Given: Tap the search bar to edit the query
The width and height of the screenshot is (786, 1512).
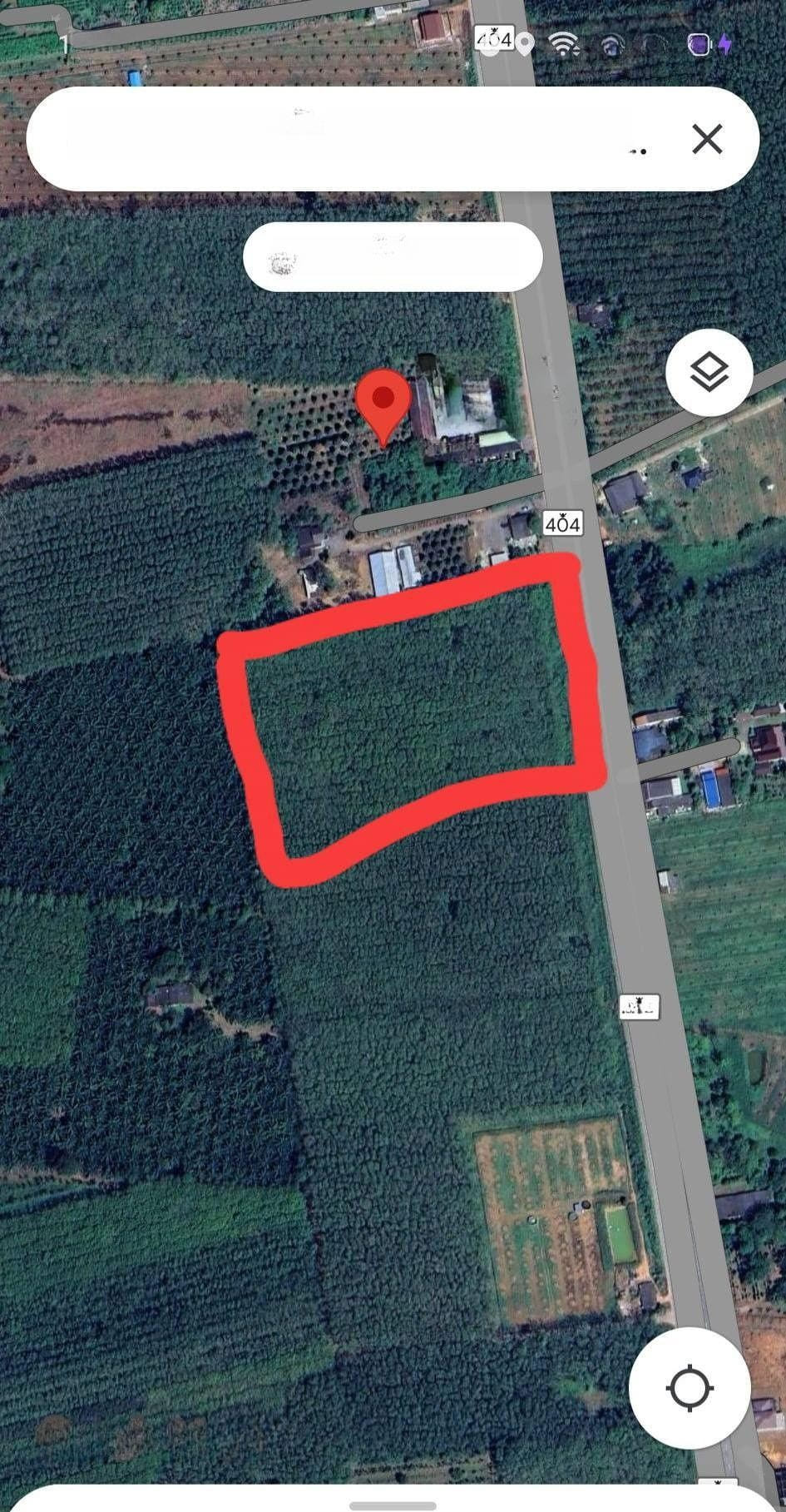Looking at the screenshot, I should pos(349,140).
